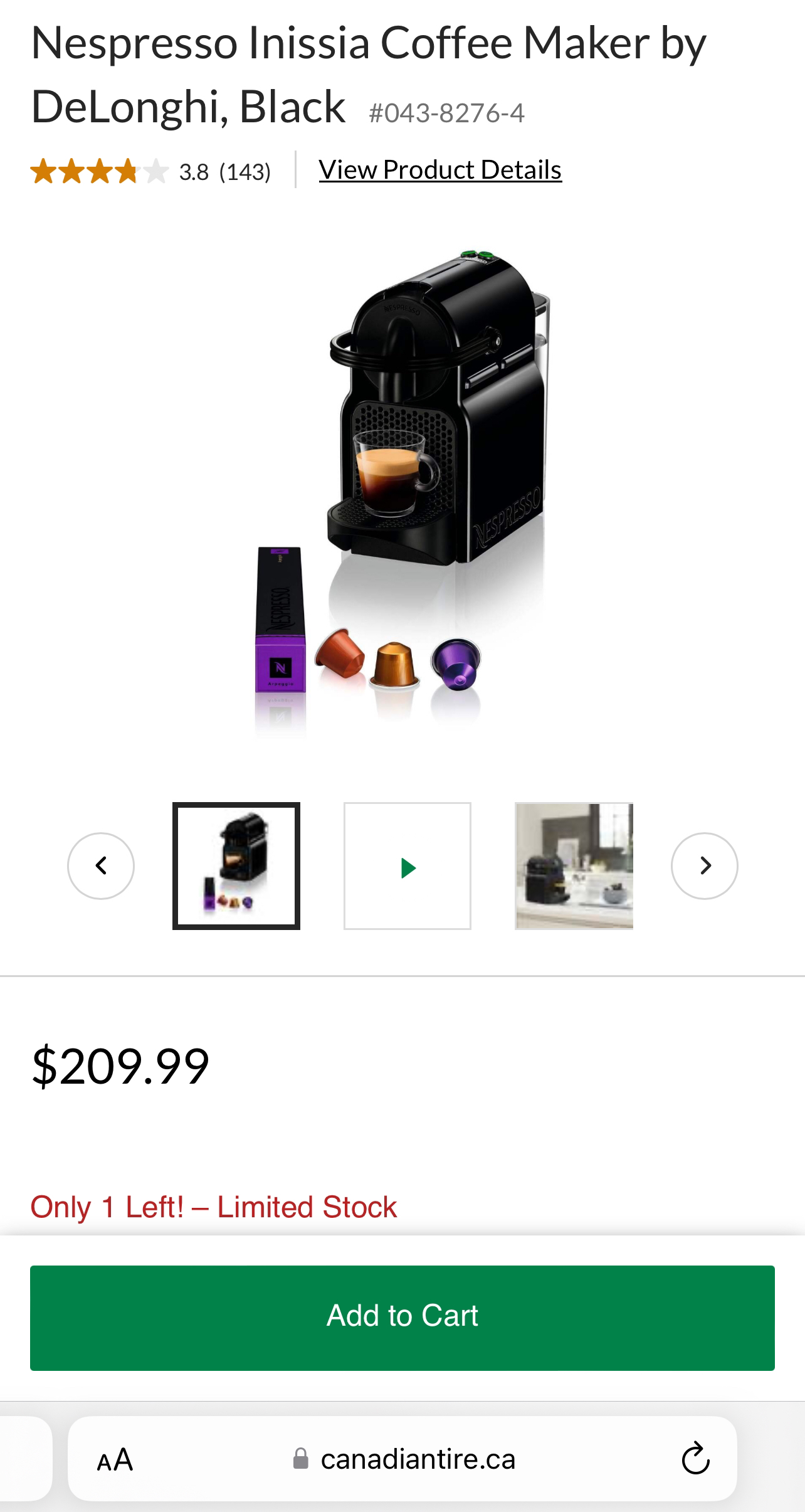Go to the previous gallery thumbnail
Image resolution: width=805 pixels, height=1512 pixels.
101,865
